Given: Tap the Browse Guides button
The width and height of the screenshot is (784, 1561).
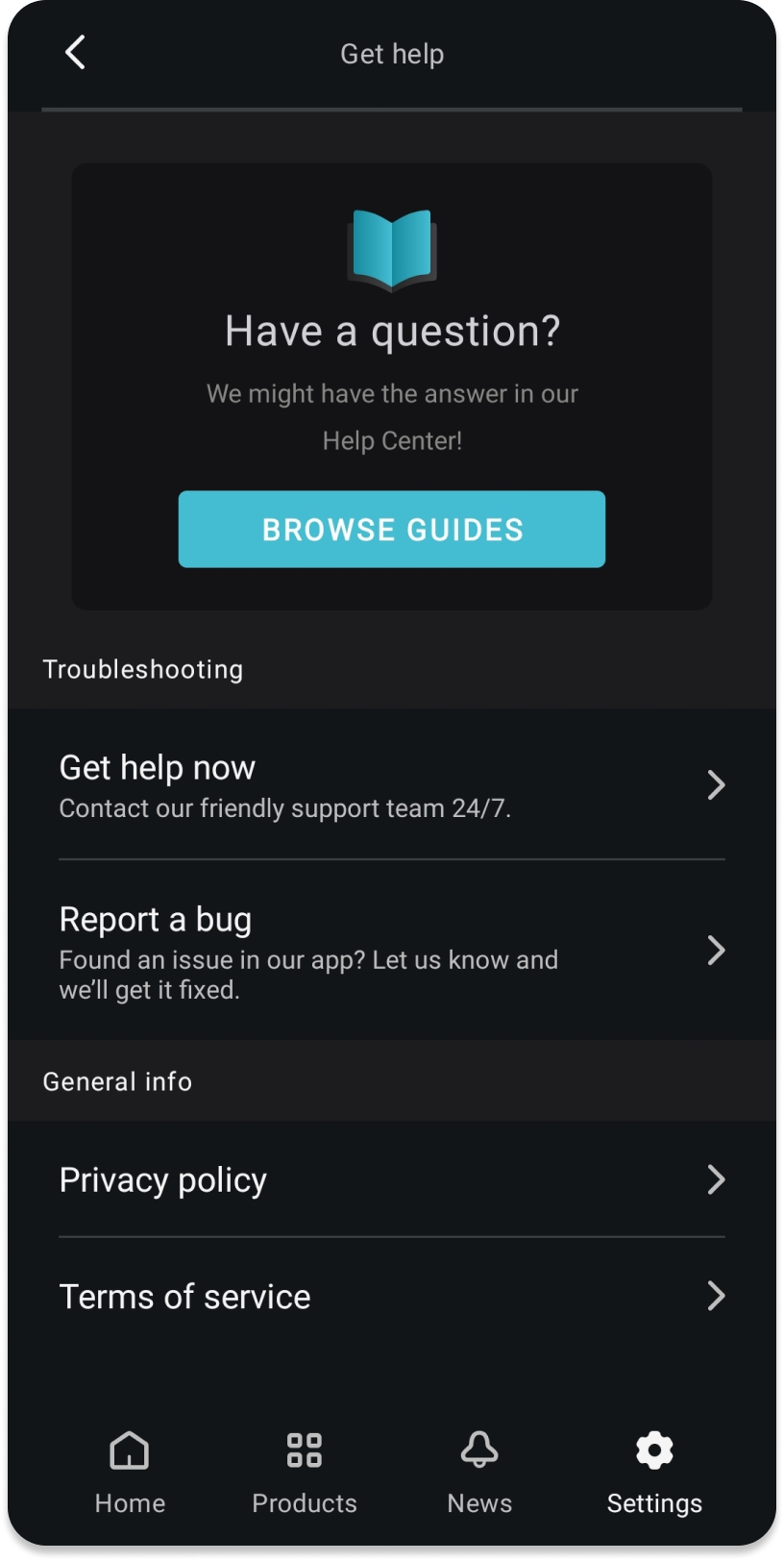Looking at the screenshot, I should (392, 530).
